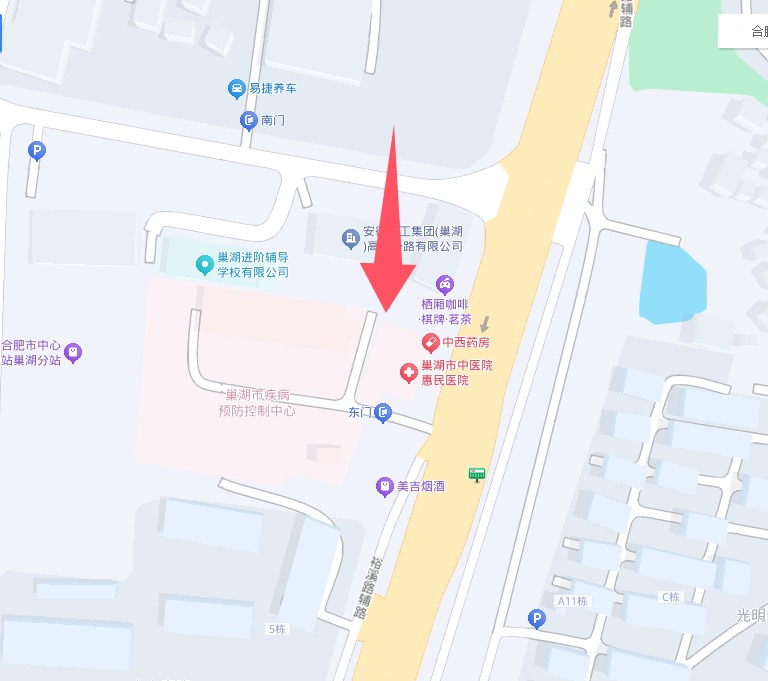The image size is (768, 681).
Task: Select 合肥市中心站巢湖分站 marker
Action: click(72, 352)
